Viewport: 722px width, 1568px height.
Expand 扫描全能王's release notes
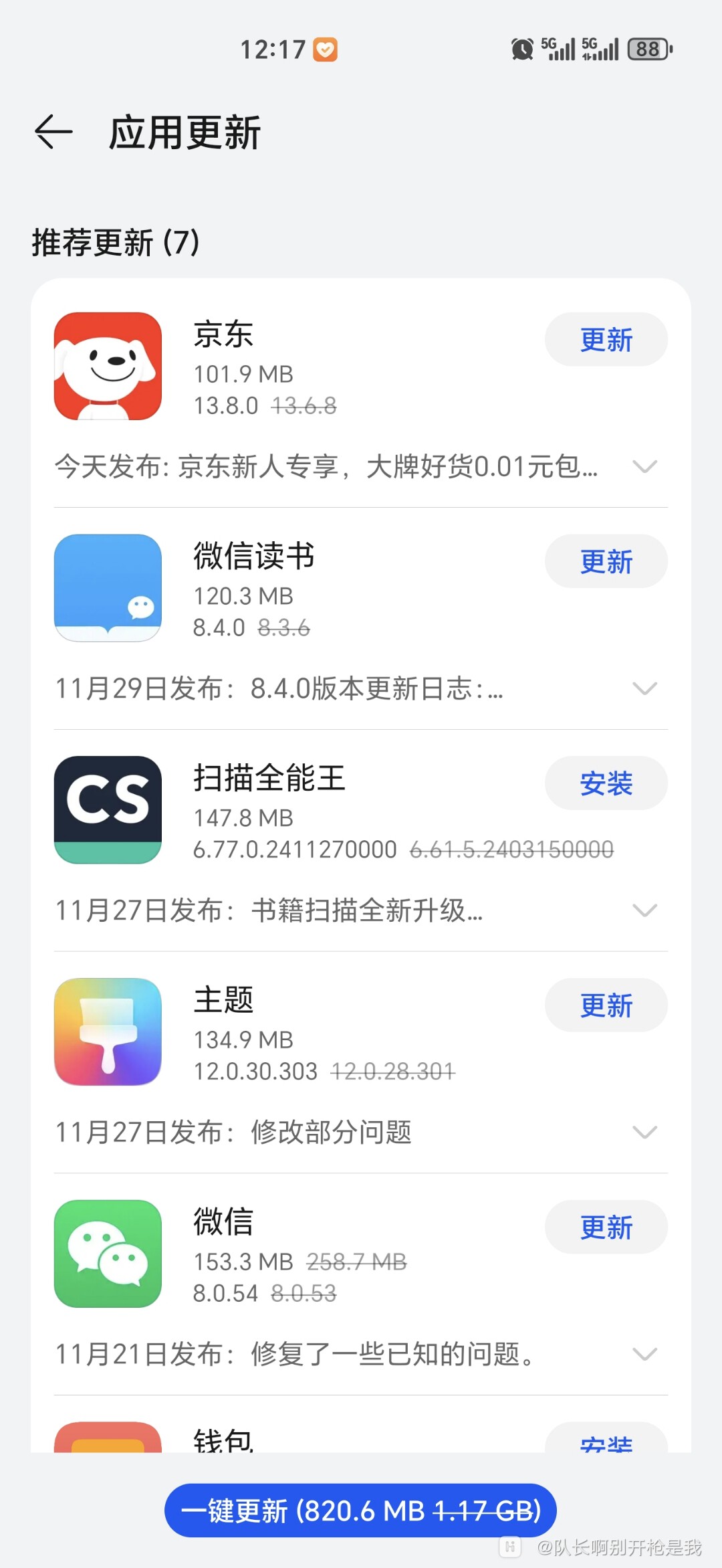(644, 910)
